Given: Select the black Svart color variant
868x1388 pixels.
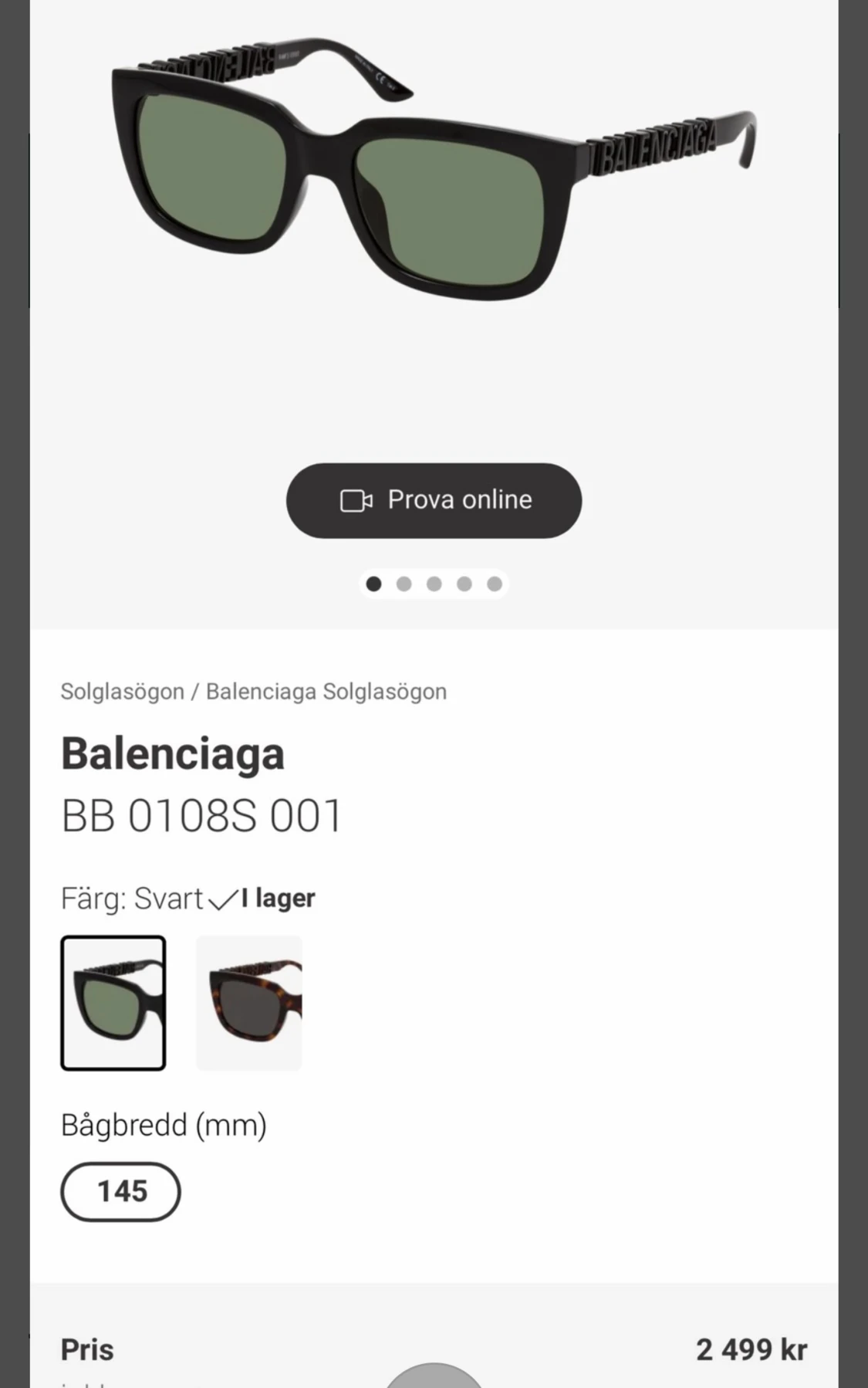Looking at the screenshot, I should [x=113, y=1002].
